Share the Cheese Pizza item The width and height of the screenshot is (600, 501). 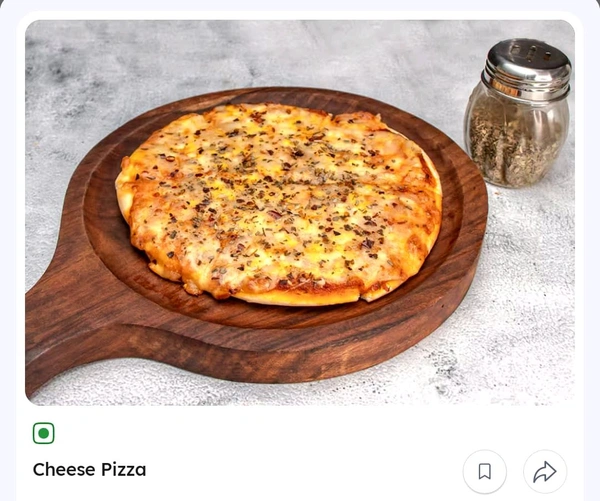click(545, 471)
